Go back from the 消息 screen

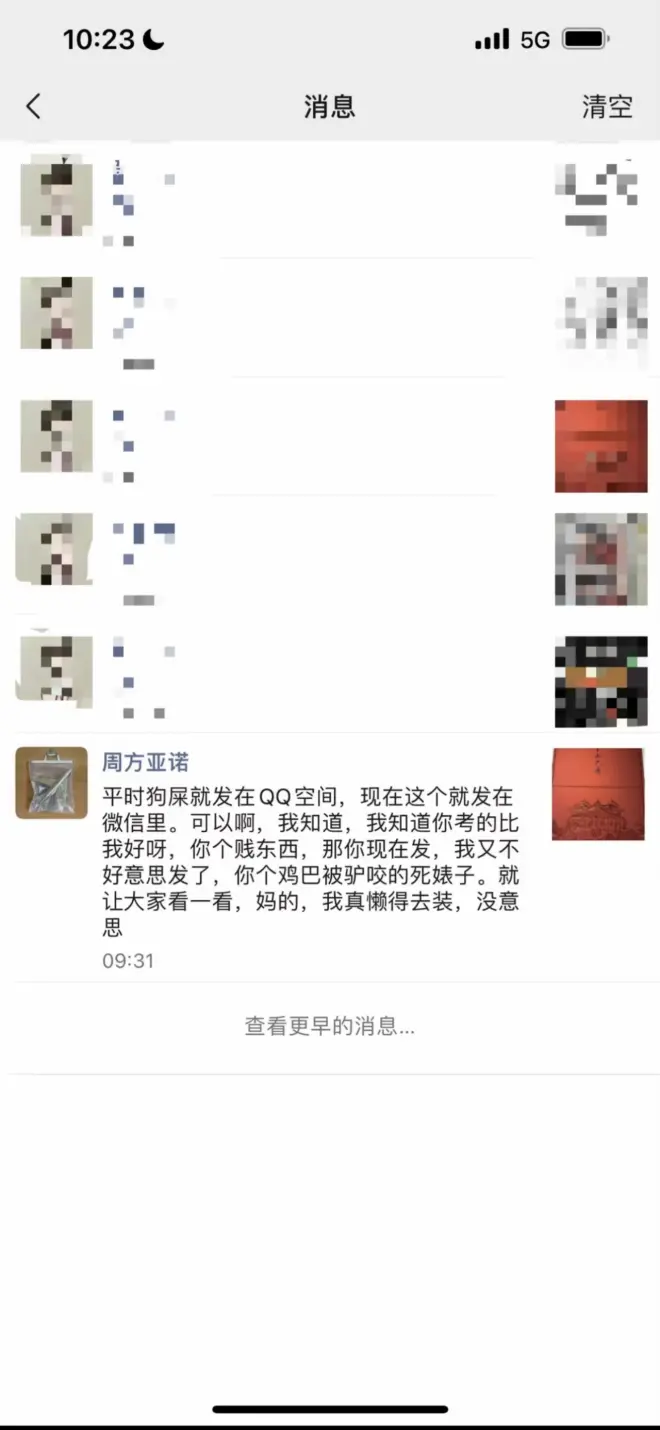pyautogui.click(x=34, y=106)
